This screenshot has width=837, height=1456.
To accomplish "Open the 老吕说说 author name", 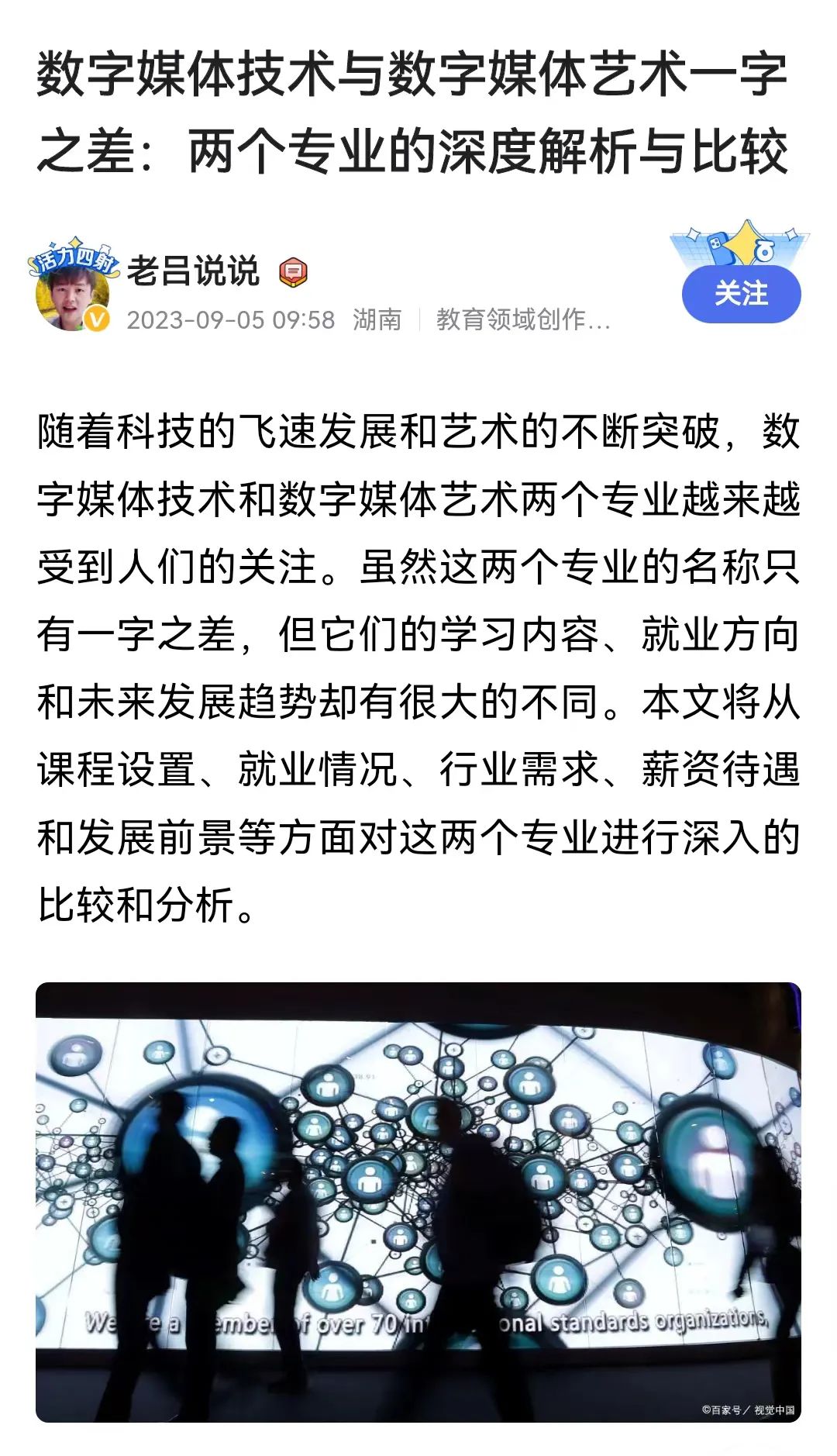I will (x=193, y=271).
